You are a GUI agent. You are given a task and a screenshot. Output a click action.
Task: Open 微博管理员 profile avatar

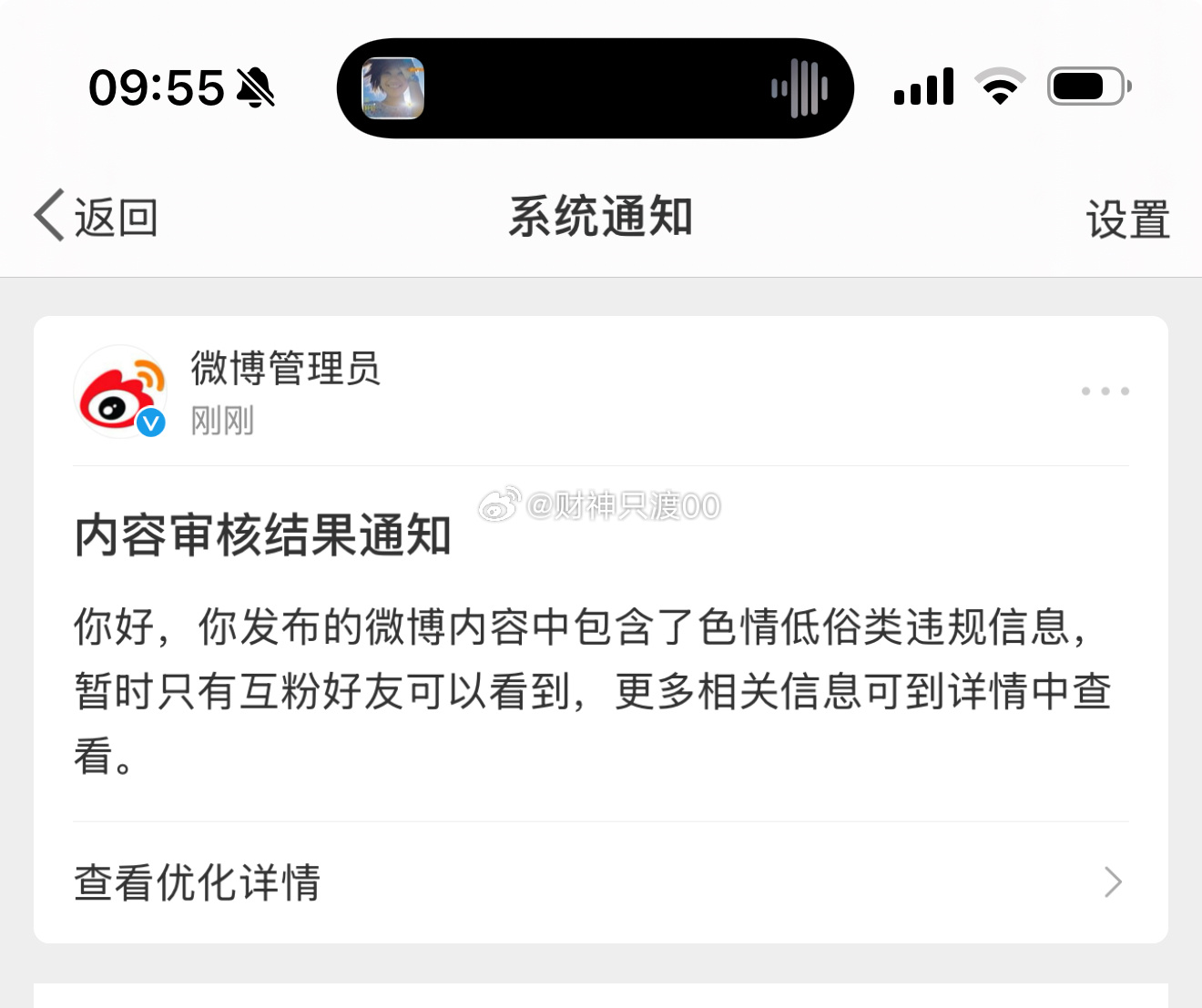click(121, 392)
